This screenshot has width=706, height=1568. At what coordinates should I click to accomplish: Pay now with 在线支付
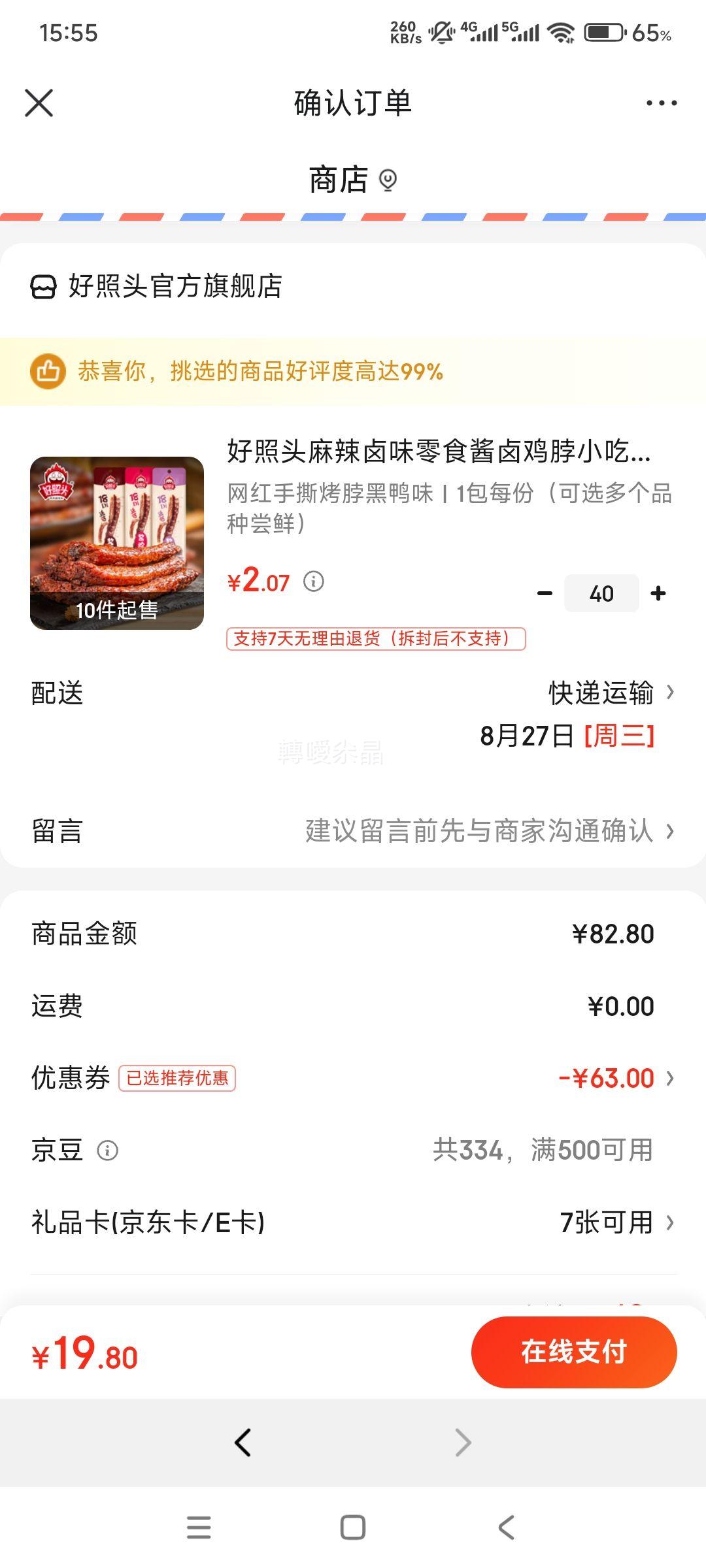click(574, 1352)
